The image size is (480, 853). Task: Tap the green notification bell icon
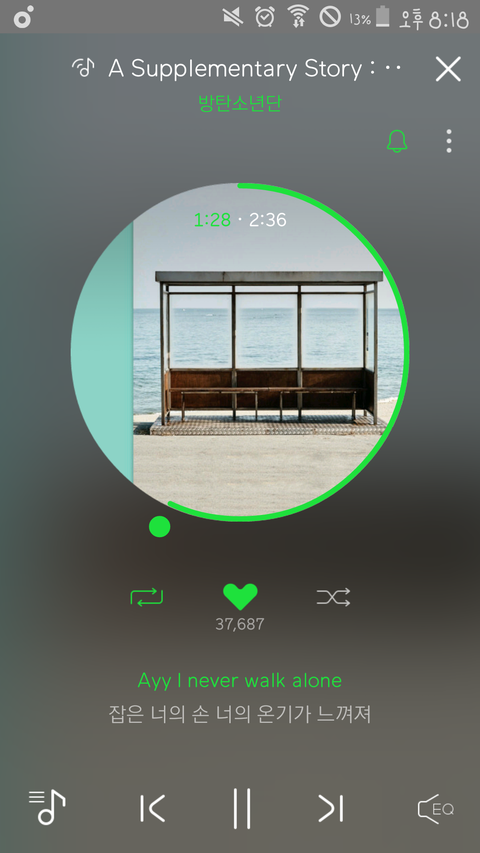point(397,141)
